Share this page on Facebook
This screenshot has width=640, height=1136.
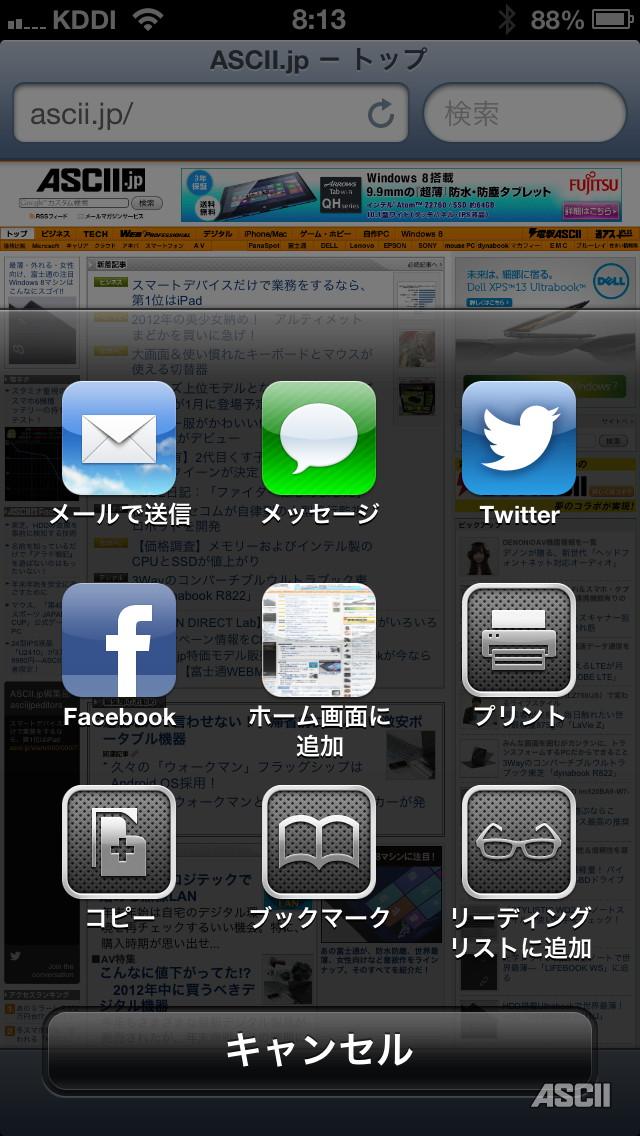(119, 640)
